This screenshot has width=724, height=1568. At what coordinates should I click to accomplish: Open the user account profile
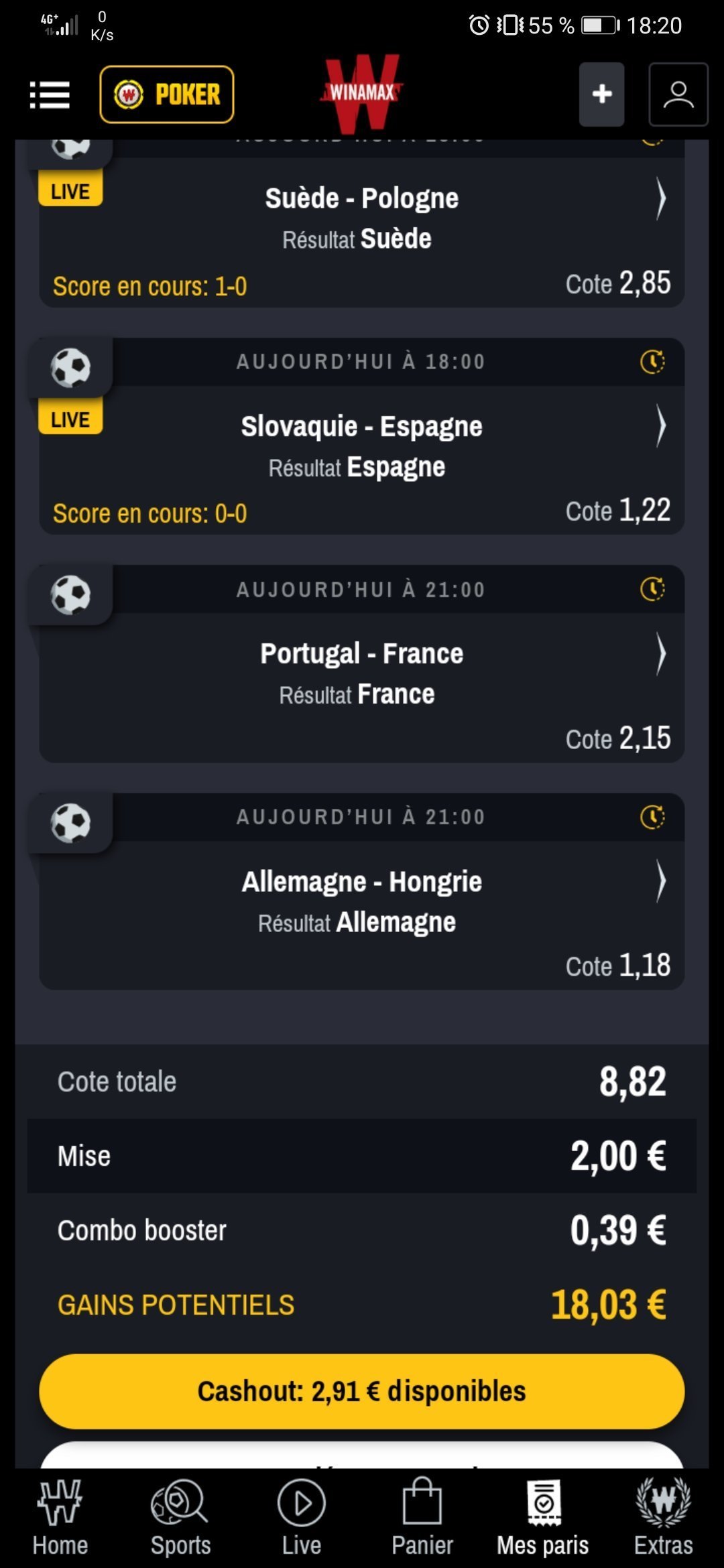678,94
